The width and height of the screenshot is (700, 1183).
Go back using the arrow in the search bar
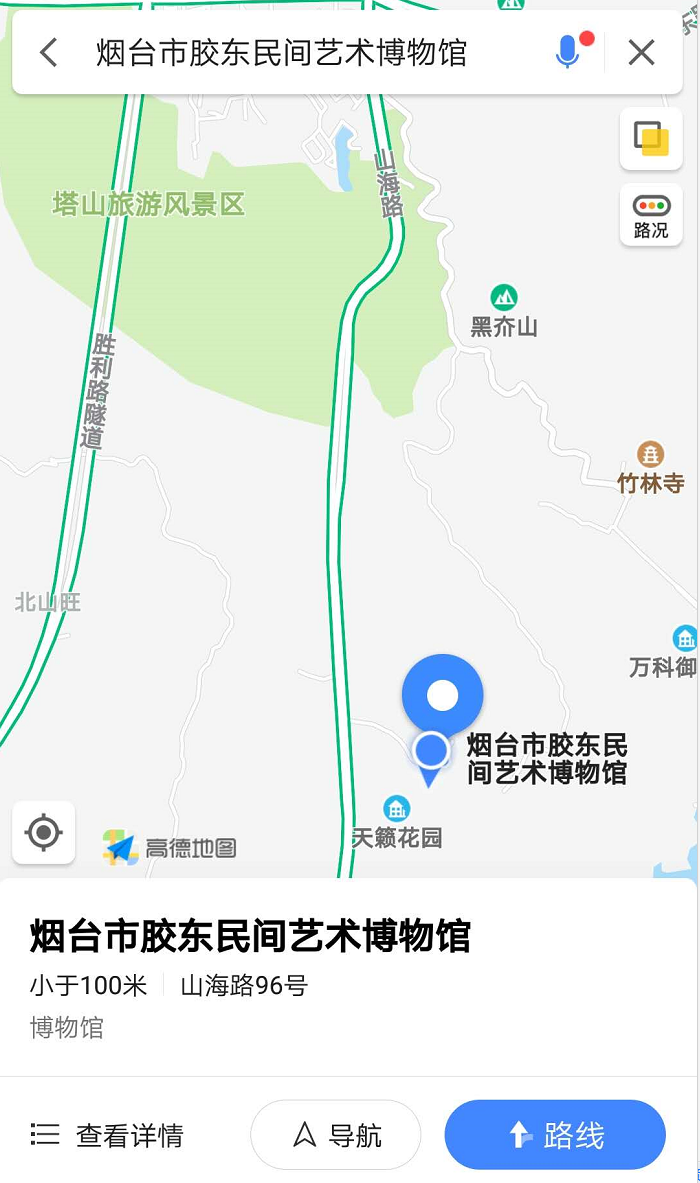click(x=49, y=52)
